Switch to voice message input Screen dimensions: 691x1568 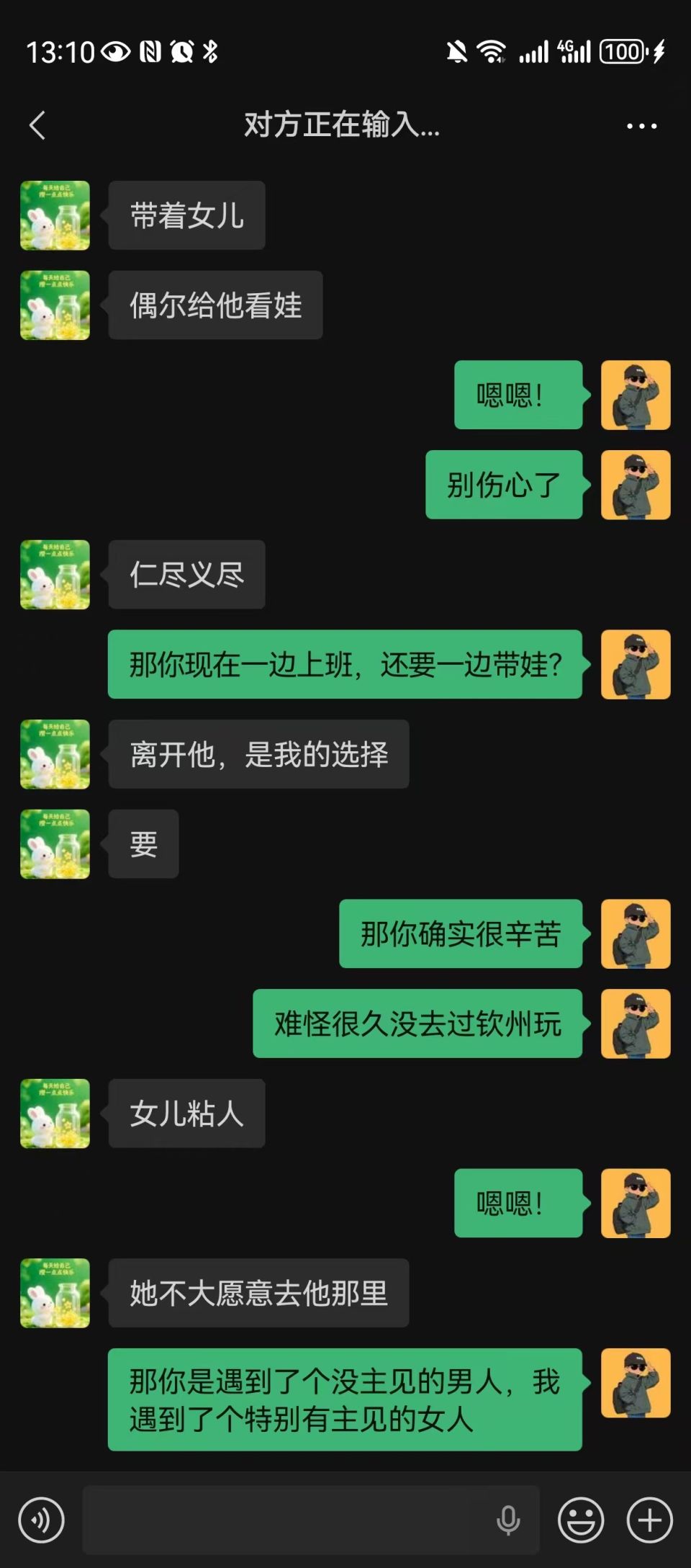(42, 1520)
